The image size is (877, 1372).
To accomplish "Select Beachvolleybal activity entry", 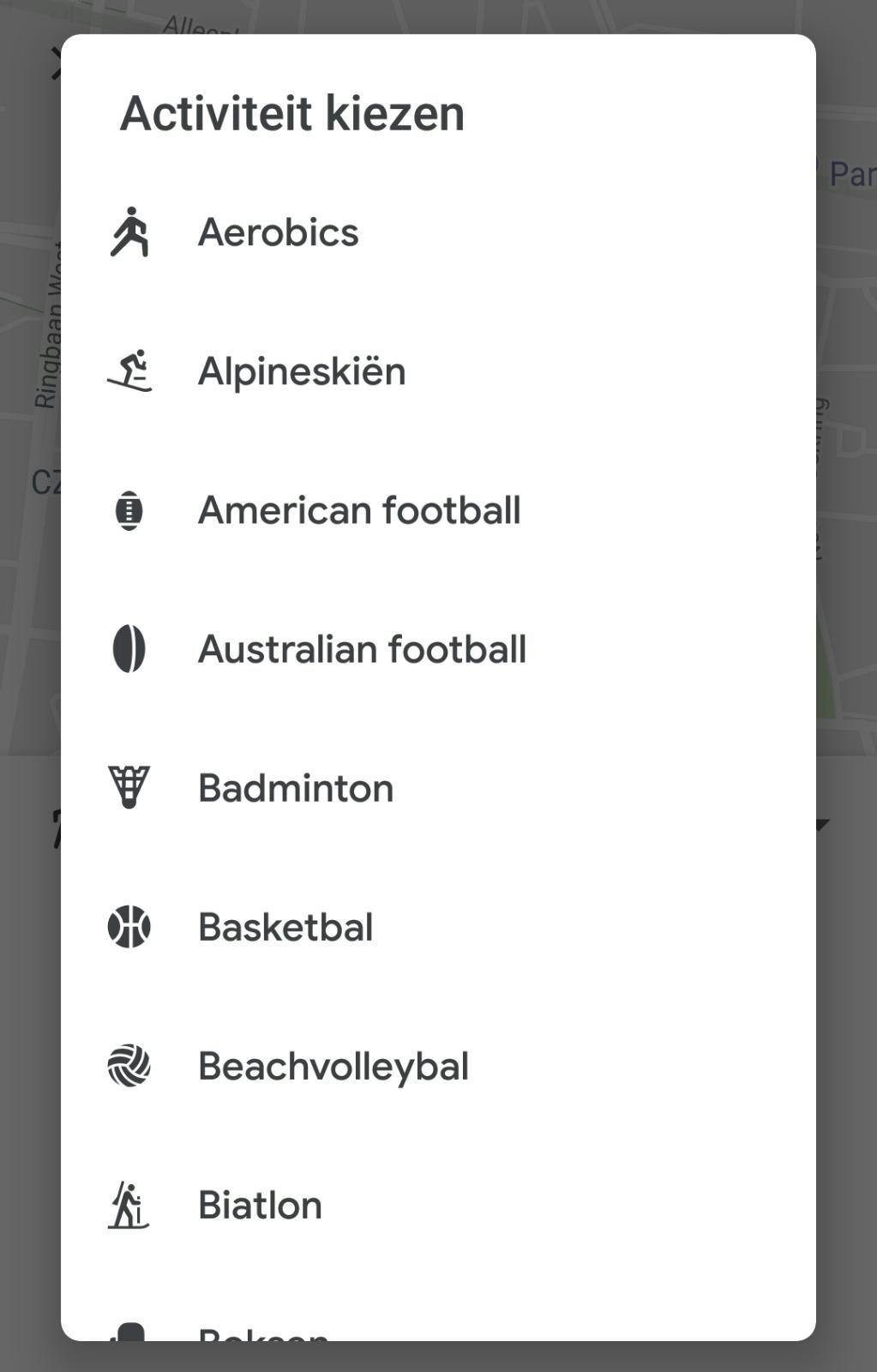I will (x=333, y=1065).
